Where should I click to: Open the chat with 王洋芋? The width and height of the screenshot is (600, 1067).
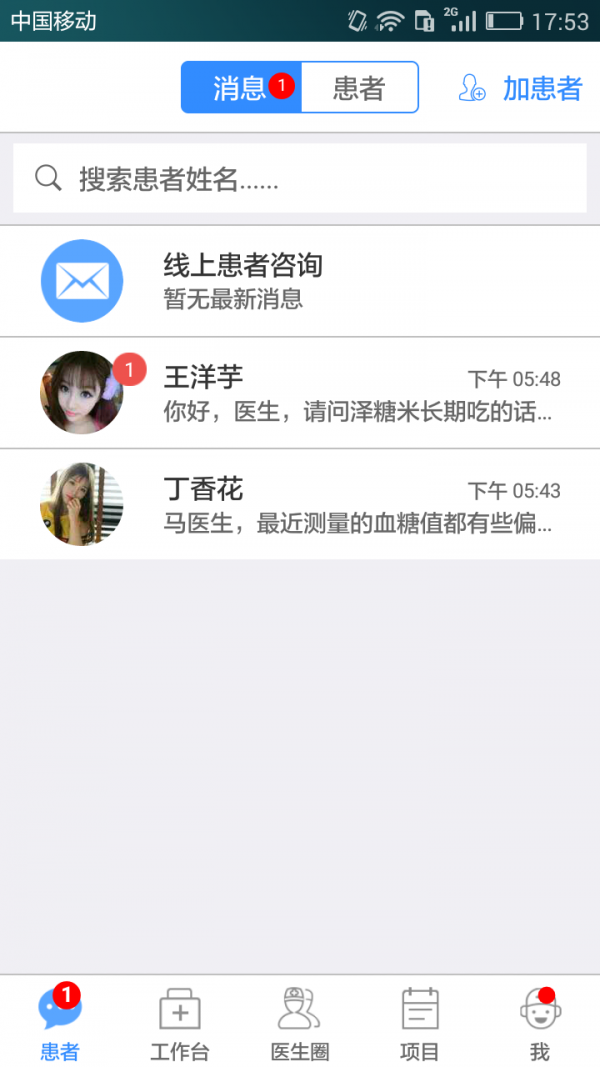pyautogui.click(x=300, y=393)
